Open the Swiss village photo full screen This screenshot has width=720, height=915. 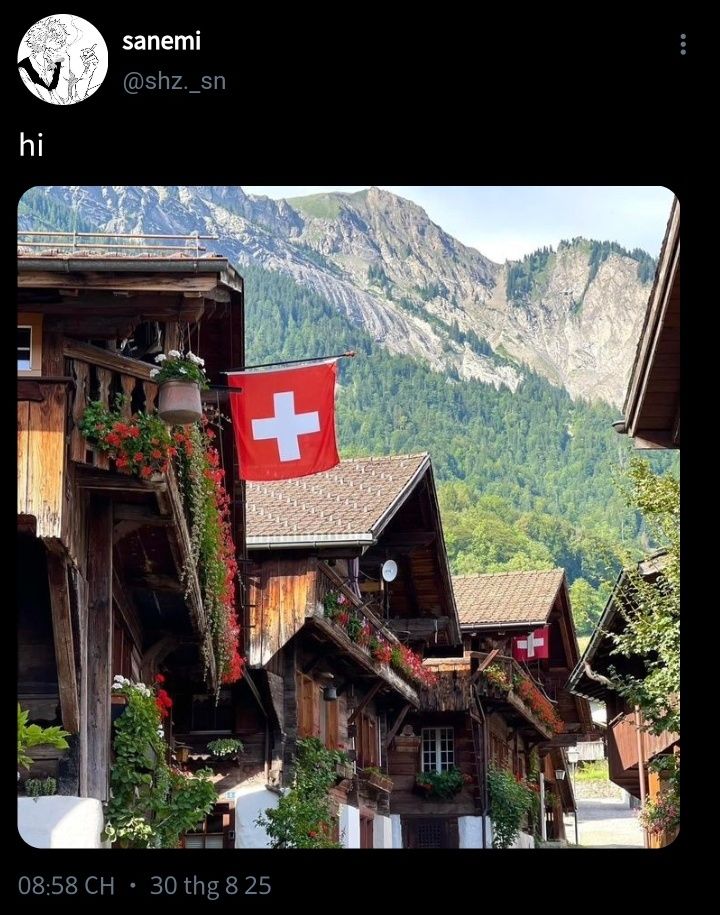348,517
